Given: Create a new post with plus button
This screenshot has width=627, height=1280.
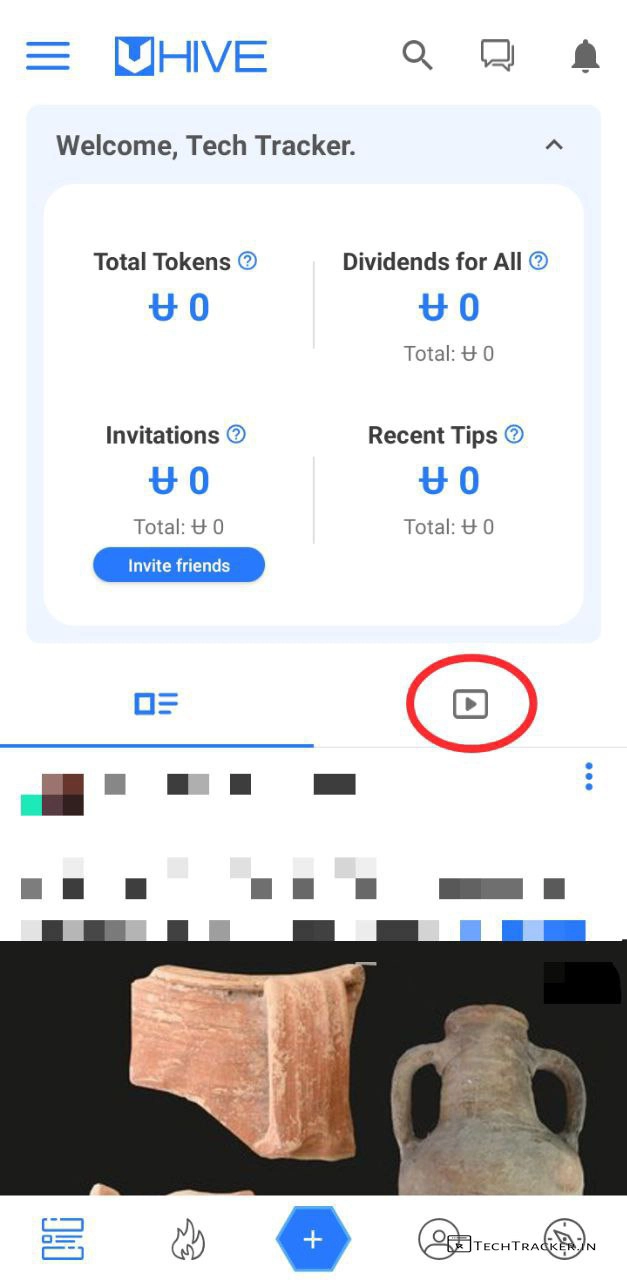Looking at the screenshot, I should pos(313,1239).
